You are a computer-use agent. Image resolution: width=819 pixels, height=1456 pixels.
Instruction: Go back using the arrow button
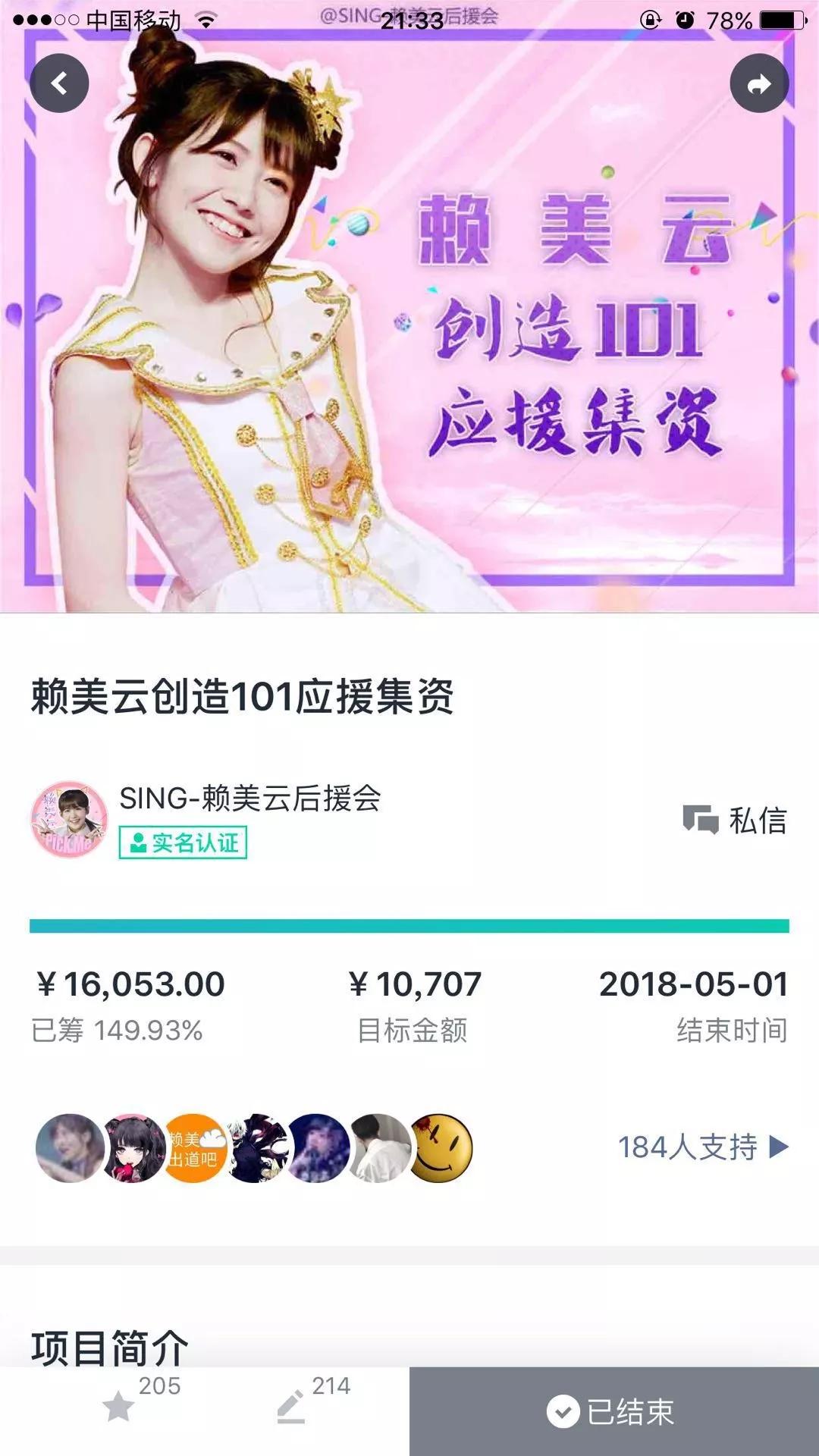click(x=59, y=83)
